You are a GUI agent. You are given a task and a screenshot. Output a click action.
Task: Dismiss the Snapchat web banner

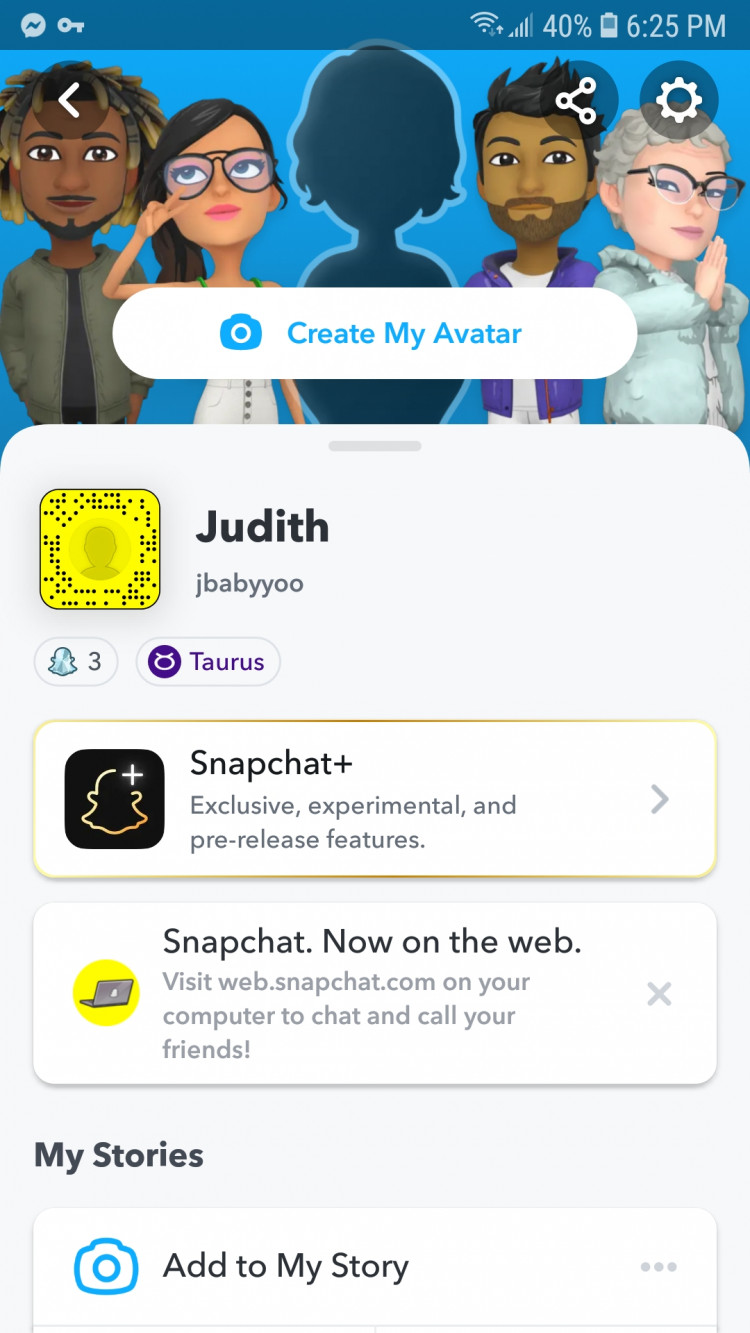[659, 994]
